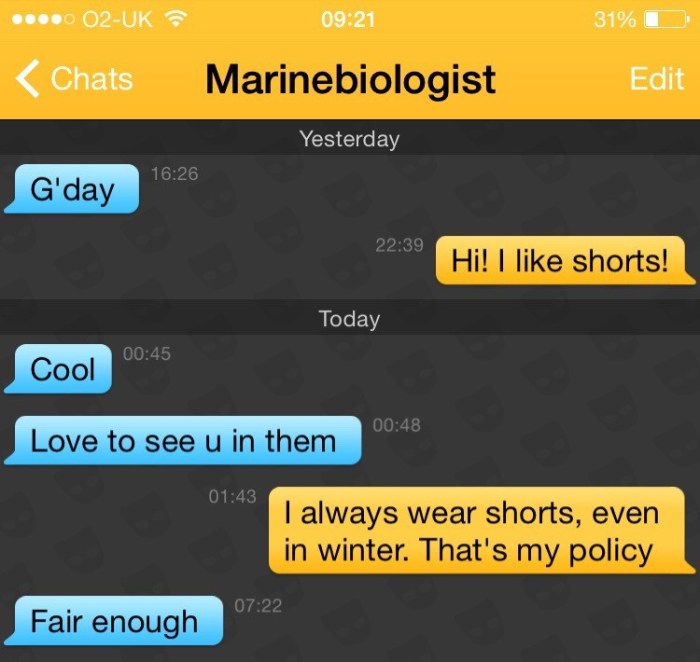
Task: Go back to the Chats list
Action: coord(75,79)
